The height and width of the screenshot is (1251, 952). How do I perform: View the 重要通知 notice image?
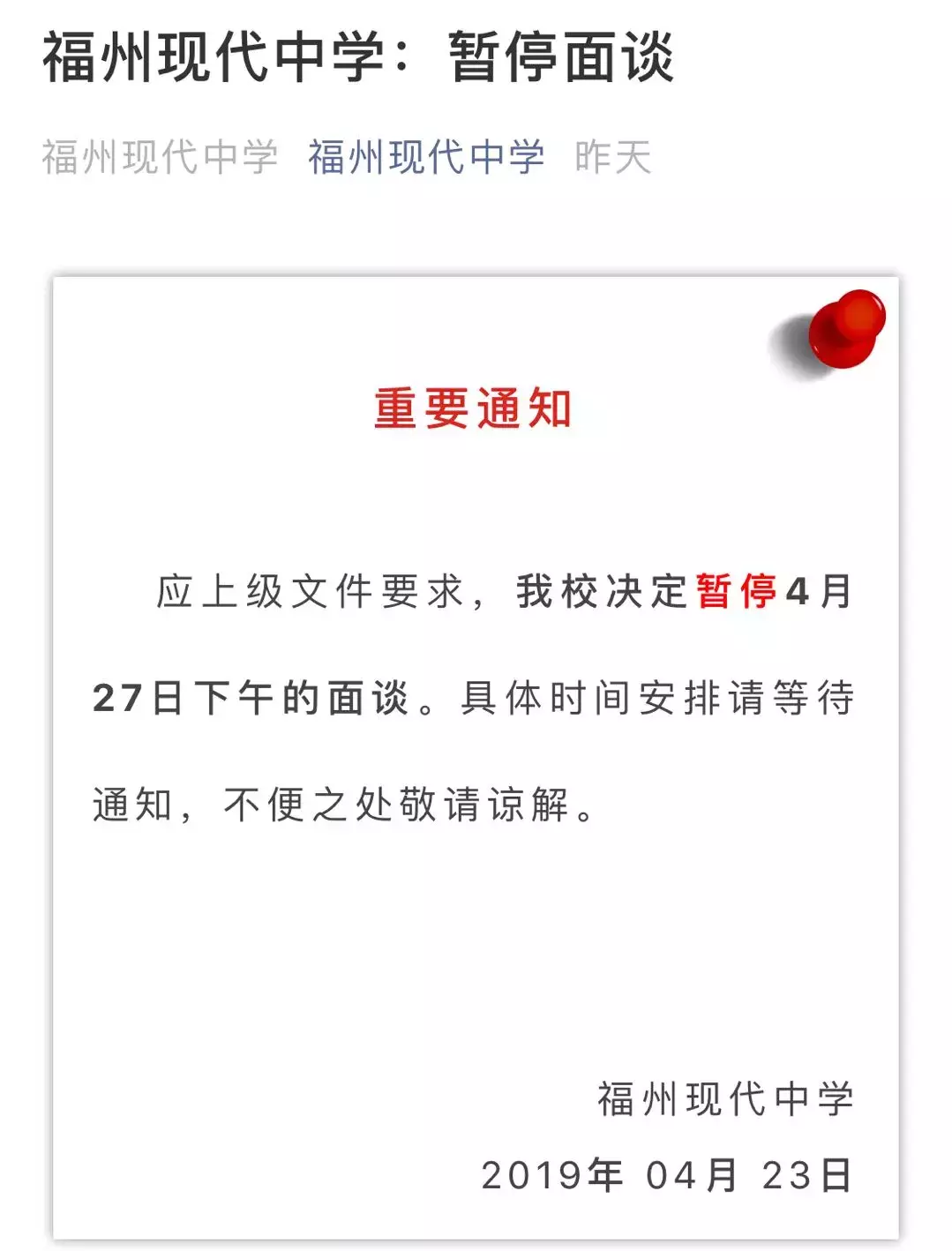click(476, 759)
